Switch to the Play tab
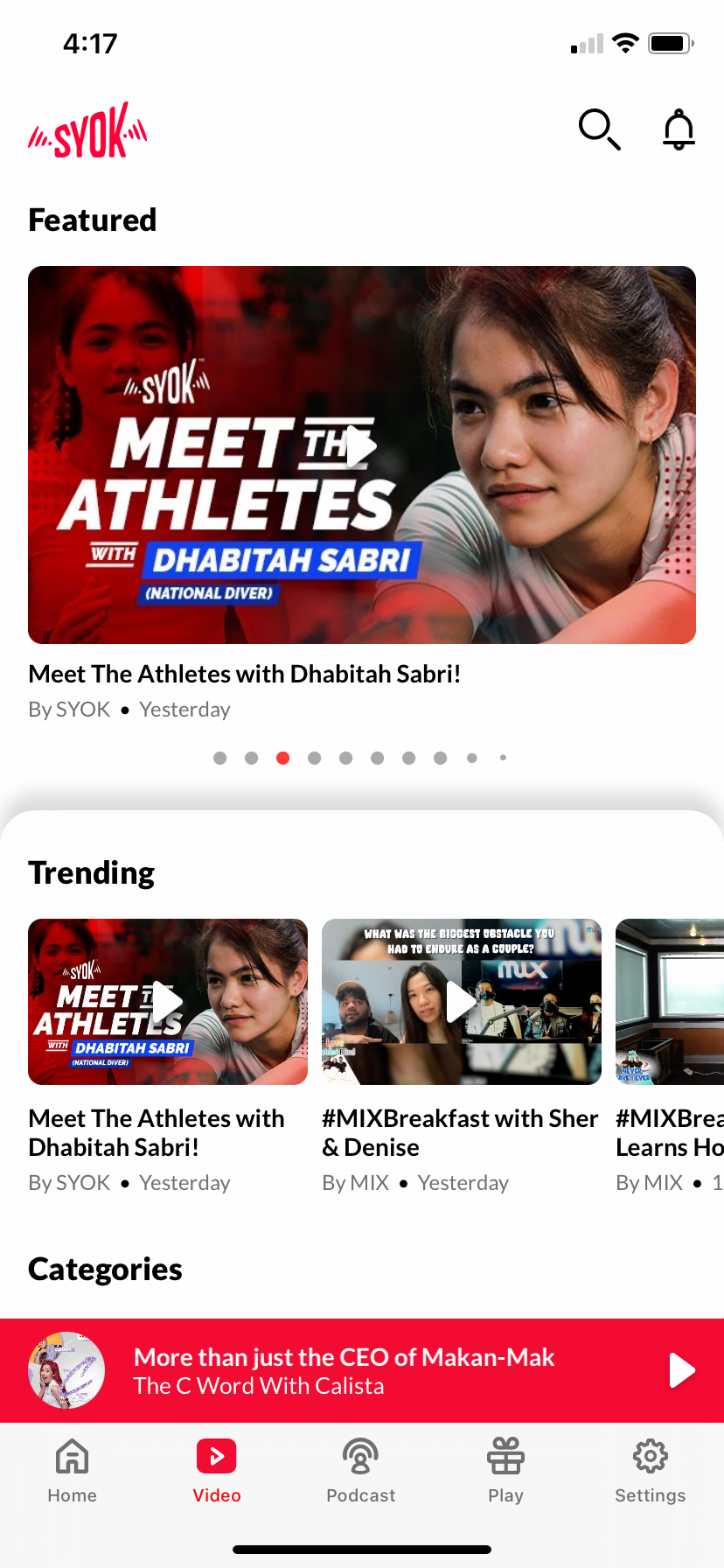Viewport: 724px width, 1568px height. pyautogui.click(x=505, y=1472)
